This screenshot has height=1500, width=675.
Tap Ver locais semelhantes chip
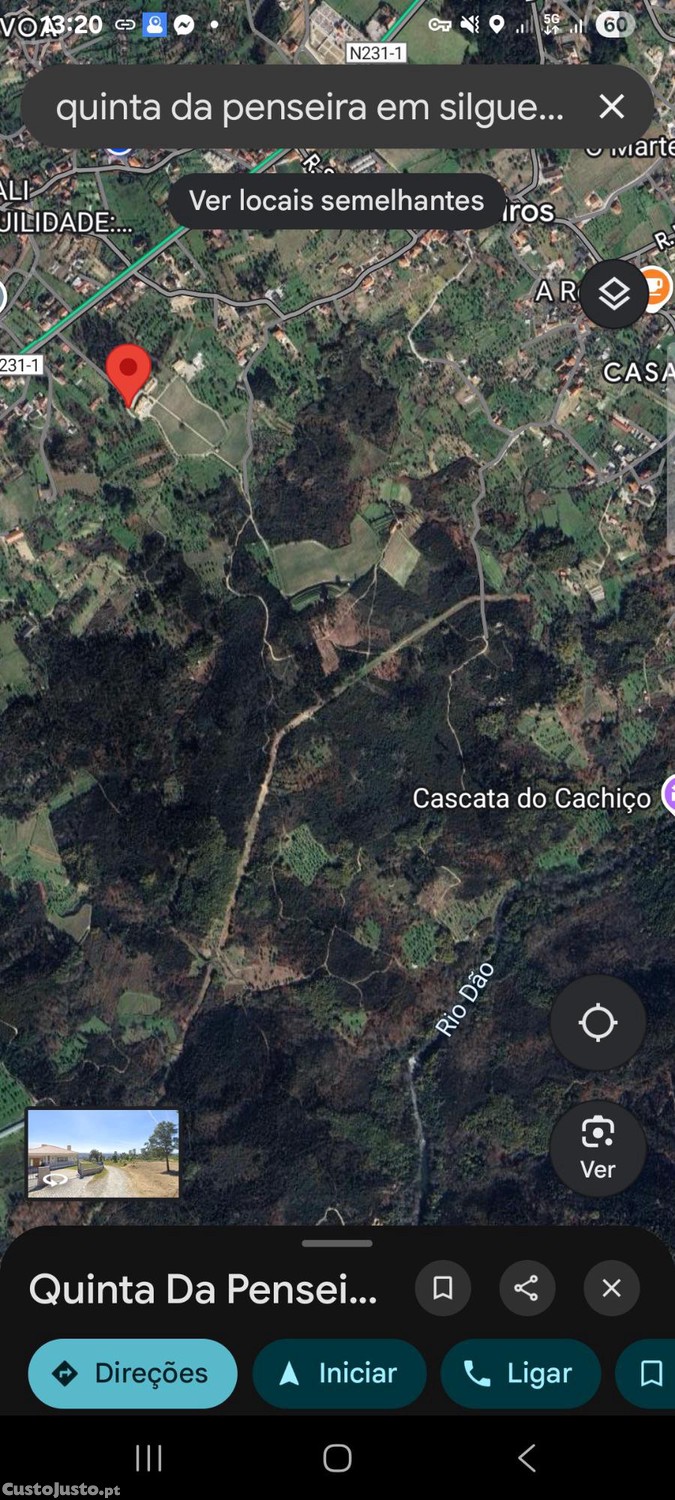point(336,200)
